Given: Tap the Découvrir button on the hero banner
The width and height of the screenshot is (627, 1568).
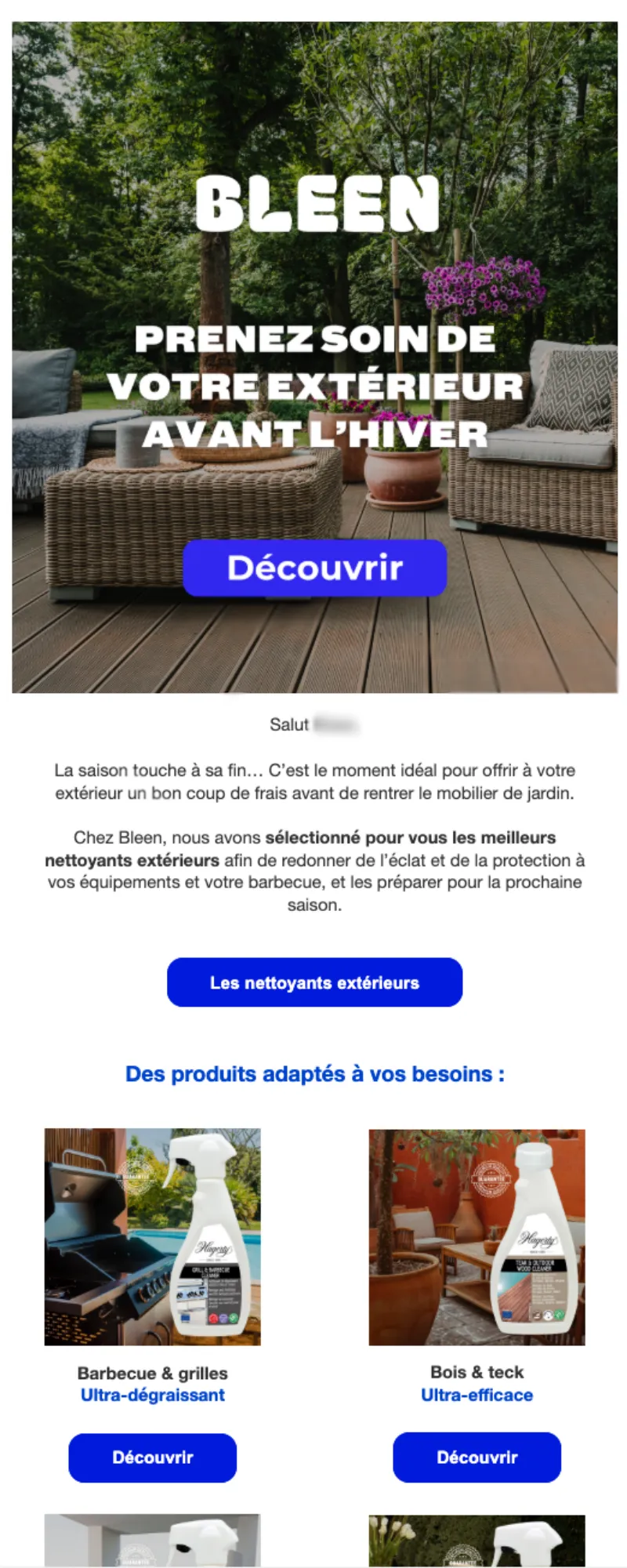Looking at the screenshot, I should click(315, 568).
